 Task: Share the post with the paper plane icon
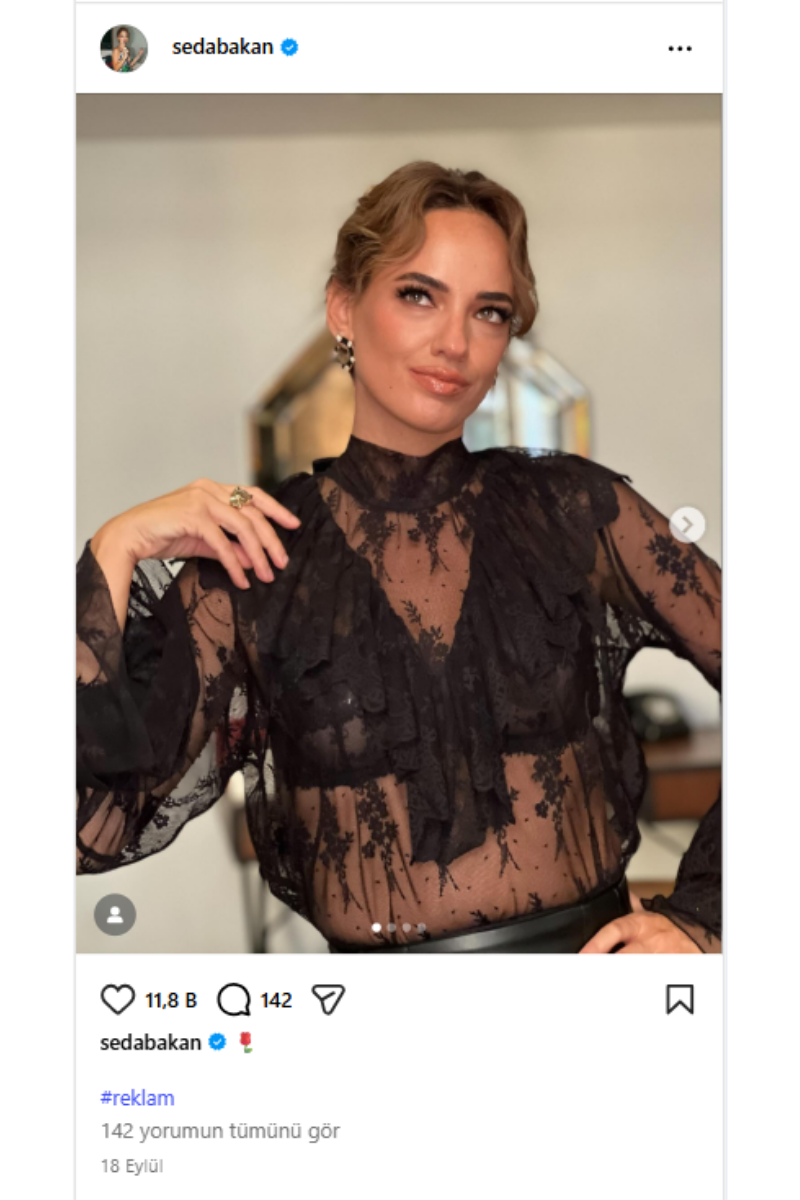pos(328,999)
